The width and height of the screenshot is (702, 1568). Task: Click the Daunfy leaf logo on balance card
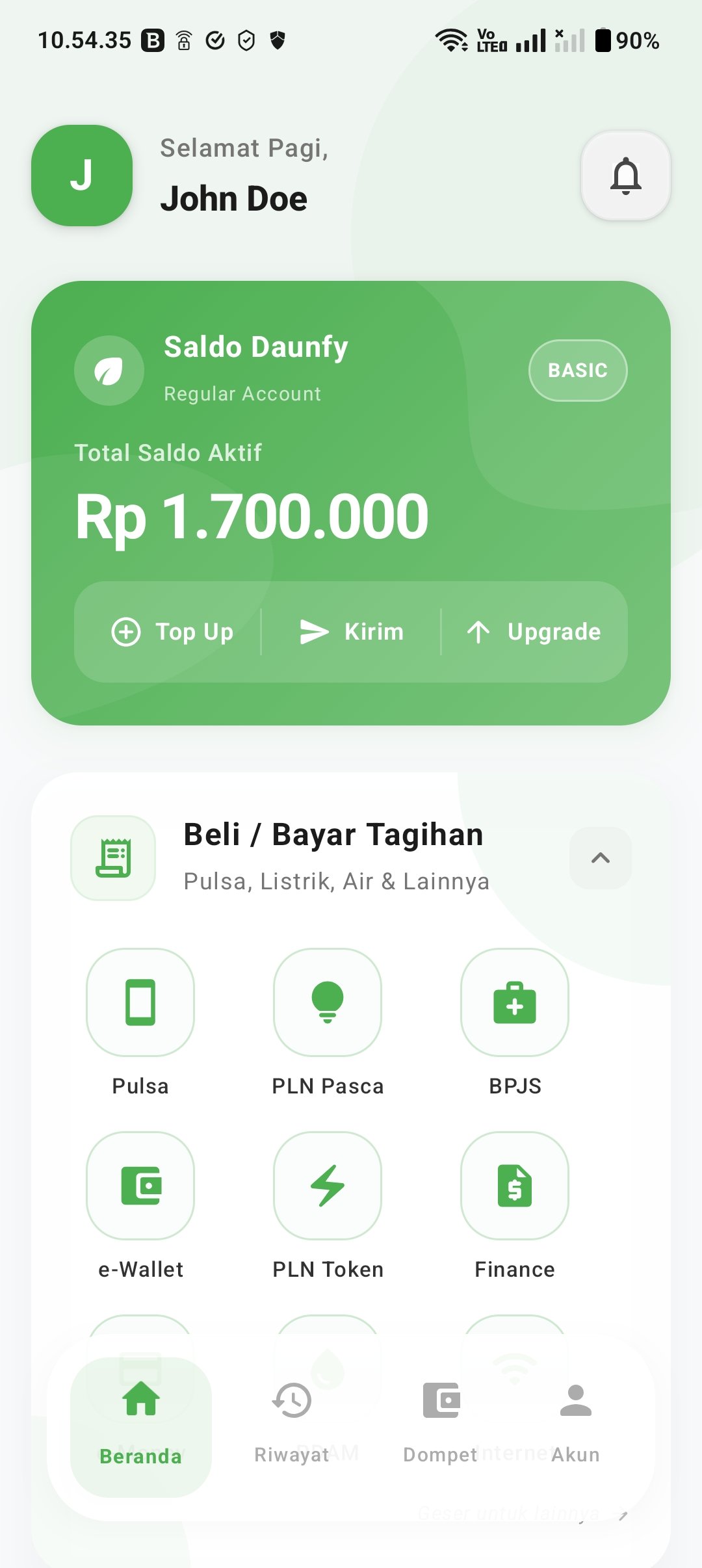click(x=109, y=371)
